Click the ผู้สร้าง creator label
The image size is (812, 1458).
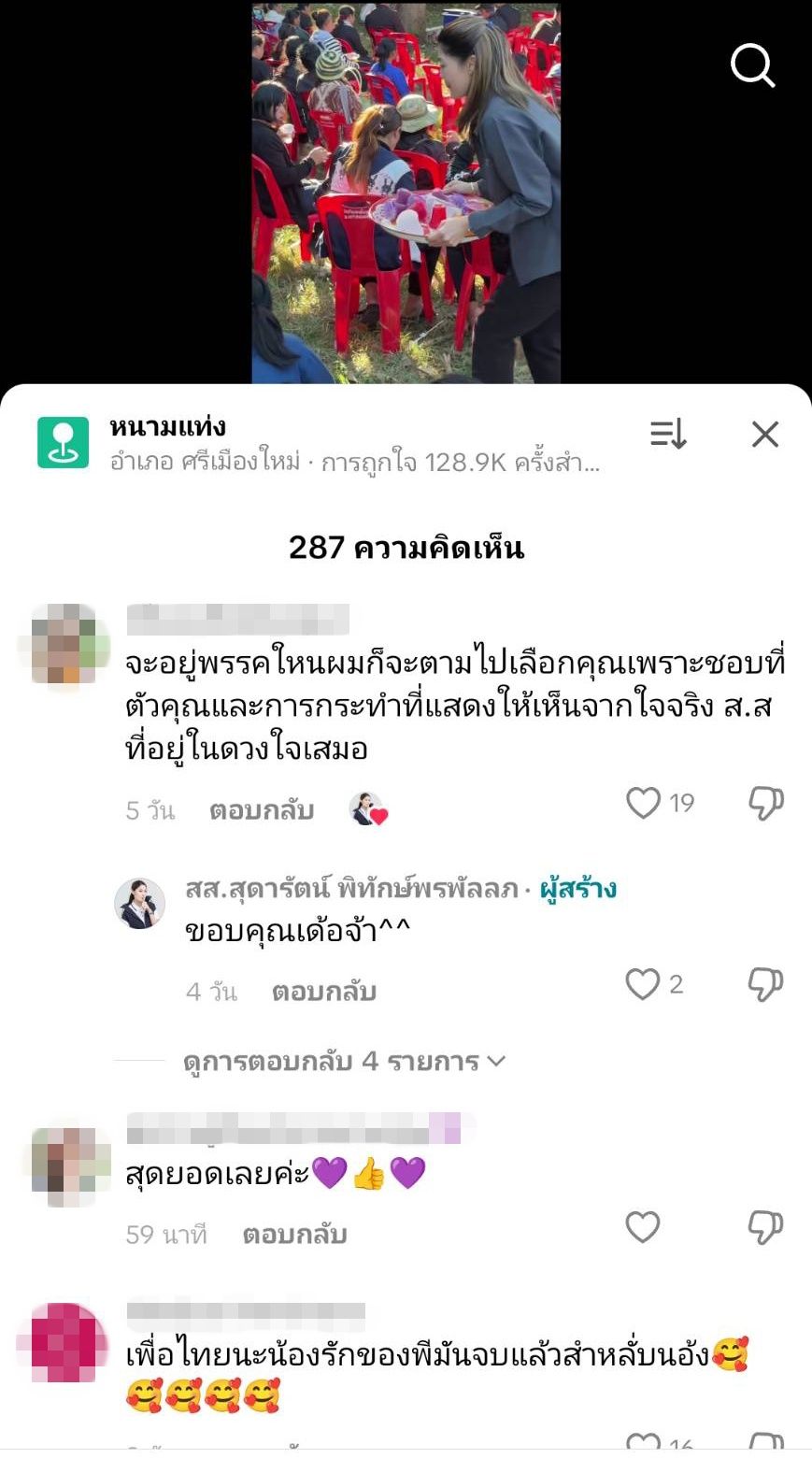click(576, 890)
